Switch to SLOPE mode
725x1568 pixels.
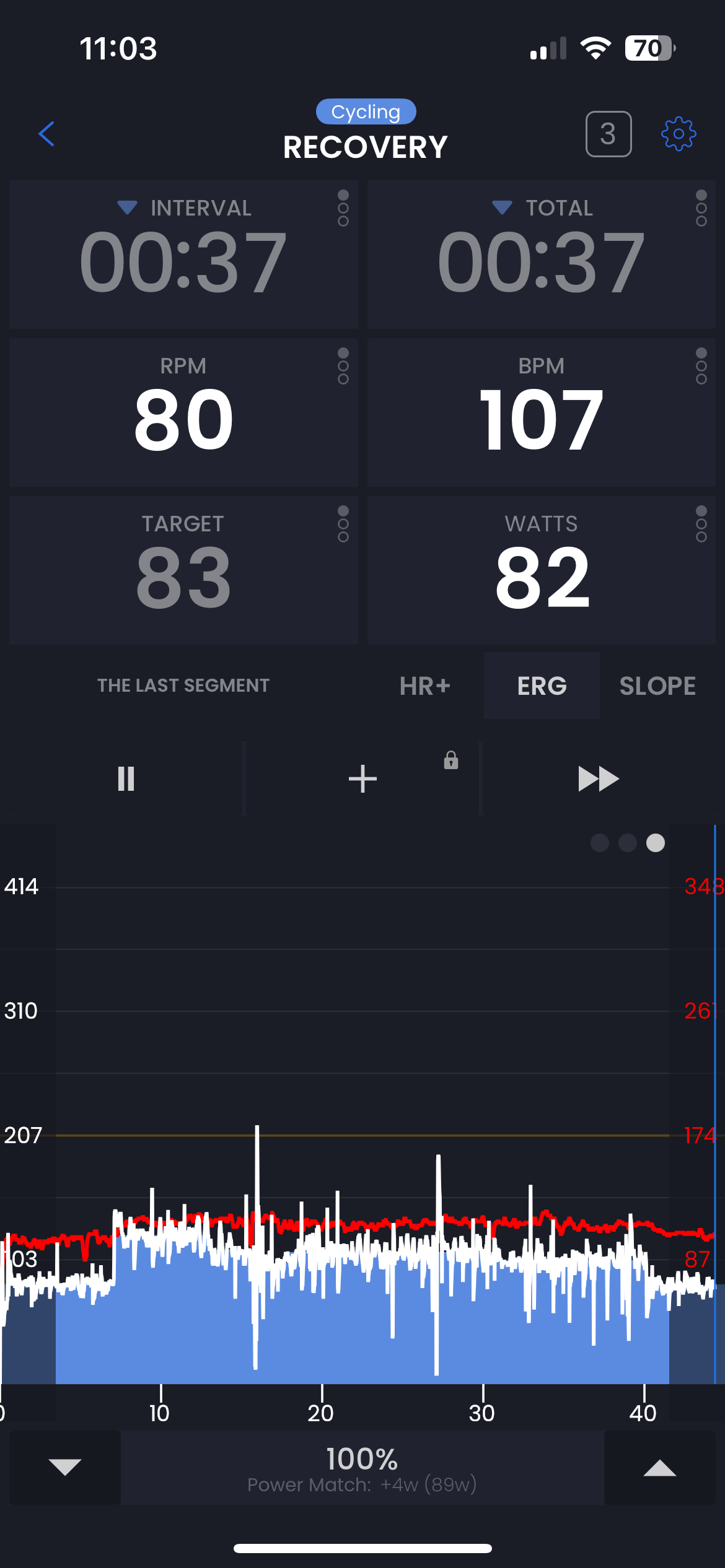pos(657,686)
